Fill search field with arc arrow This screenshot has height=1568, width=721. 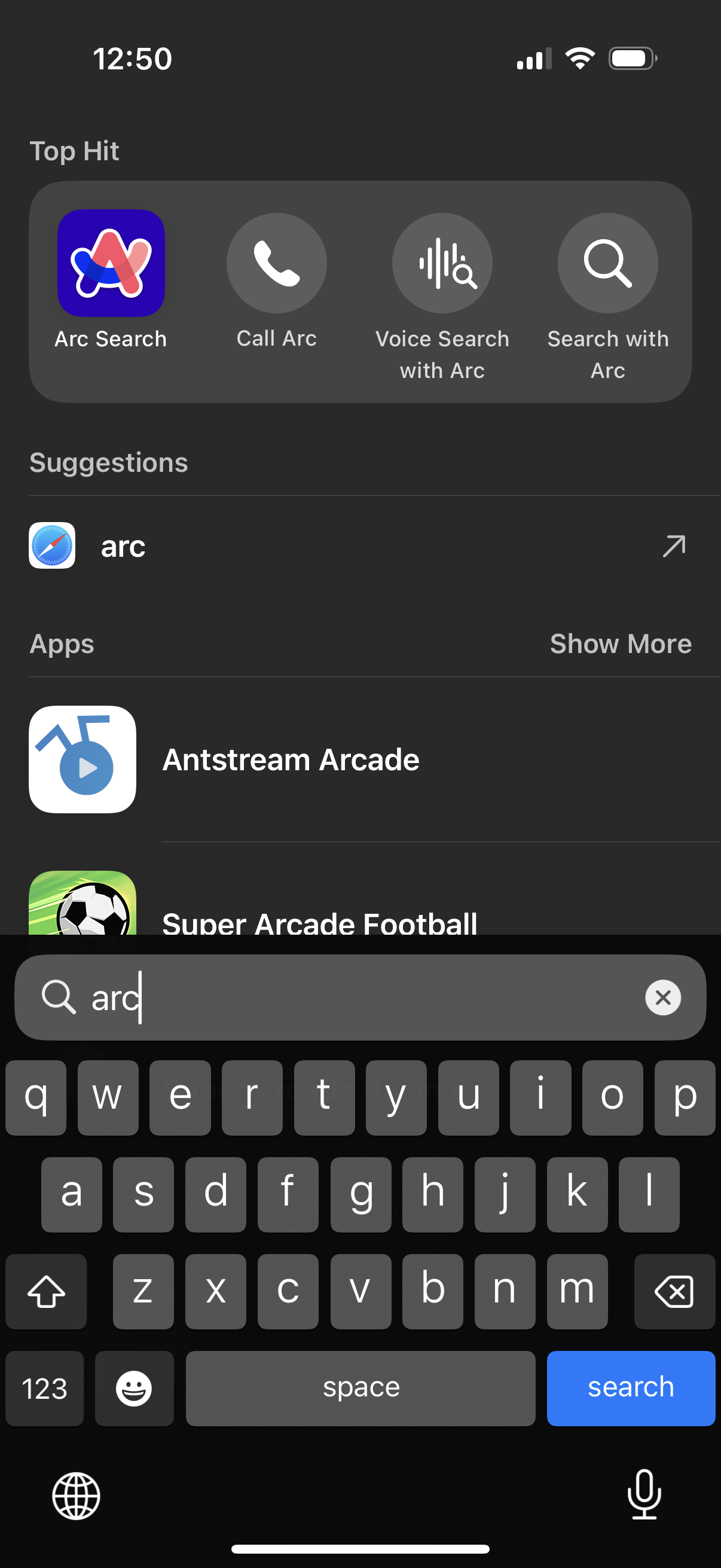674,546
